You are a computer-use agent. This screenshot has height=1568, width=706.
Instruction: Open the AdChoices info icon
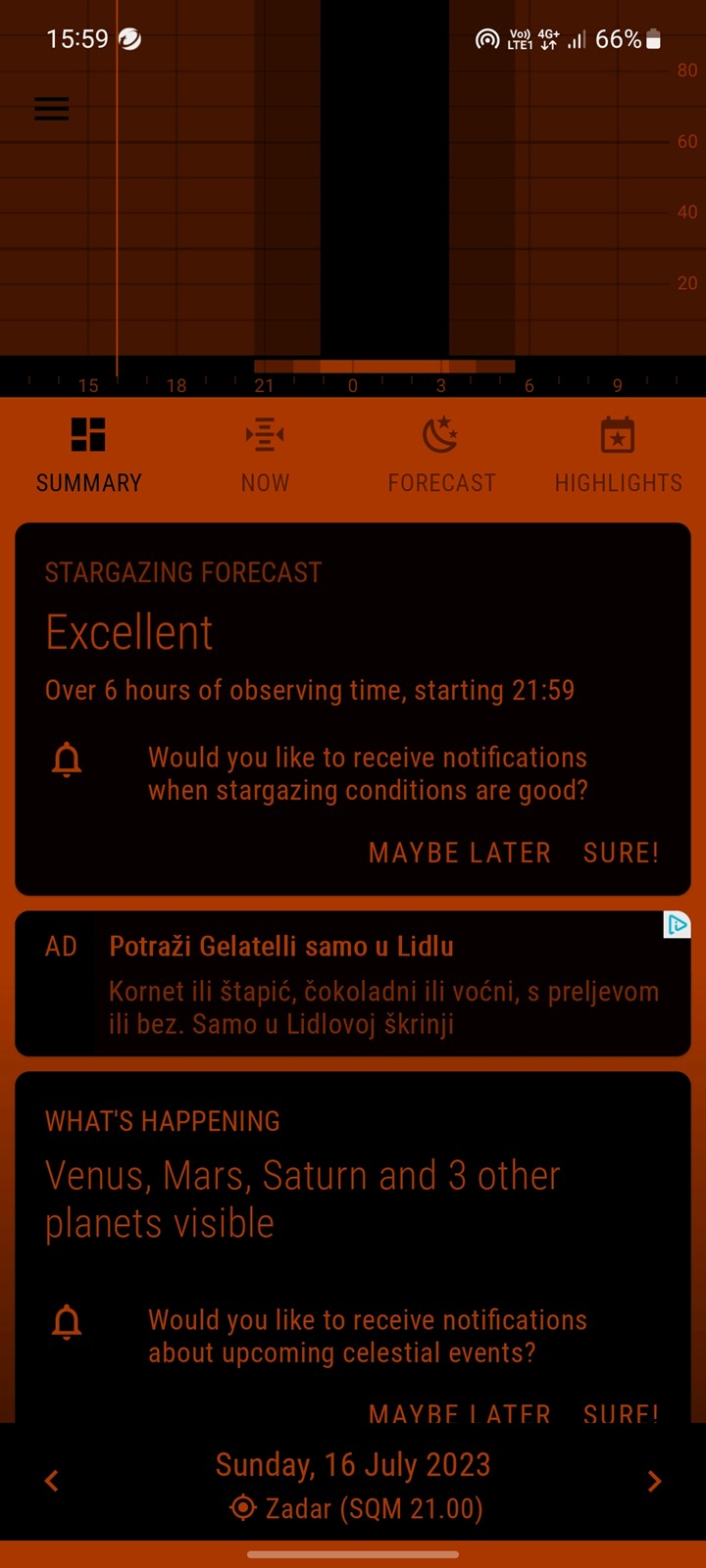[x=678, y=924]
